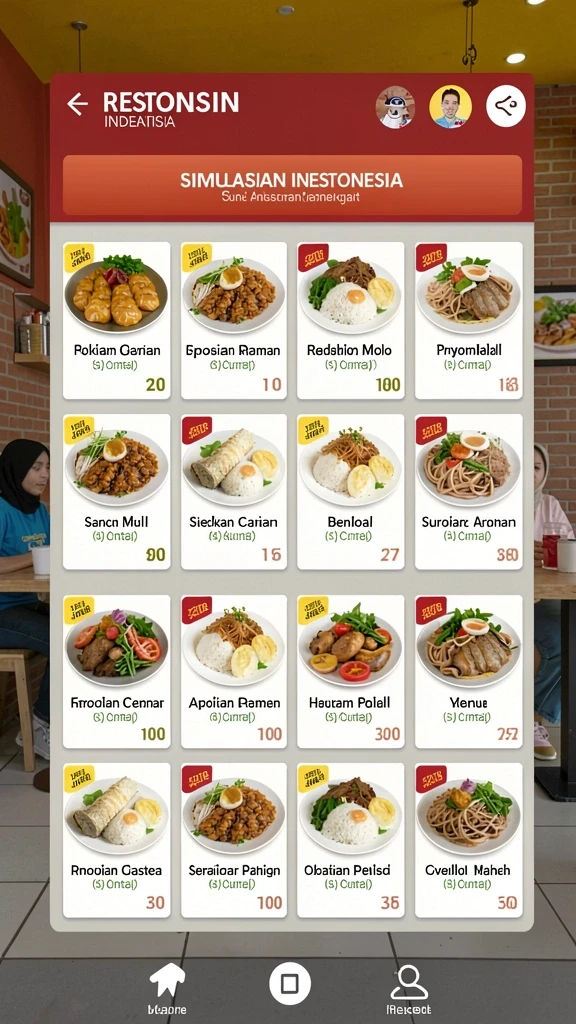576x1024 pixels.
Task: Choose the Sancn Mull dish
Action: pos(117,492)
